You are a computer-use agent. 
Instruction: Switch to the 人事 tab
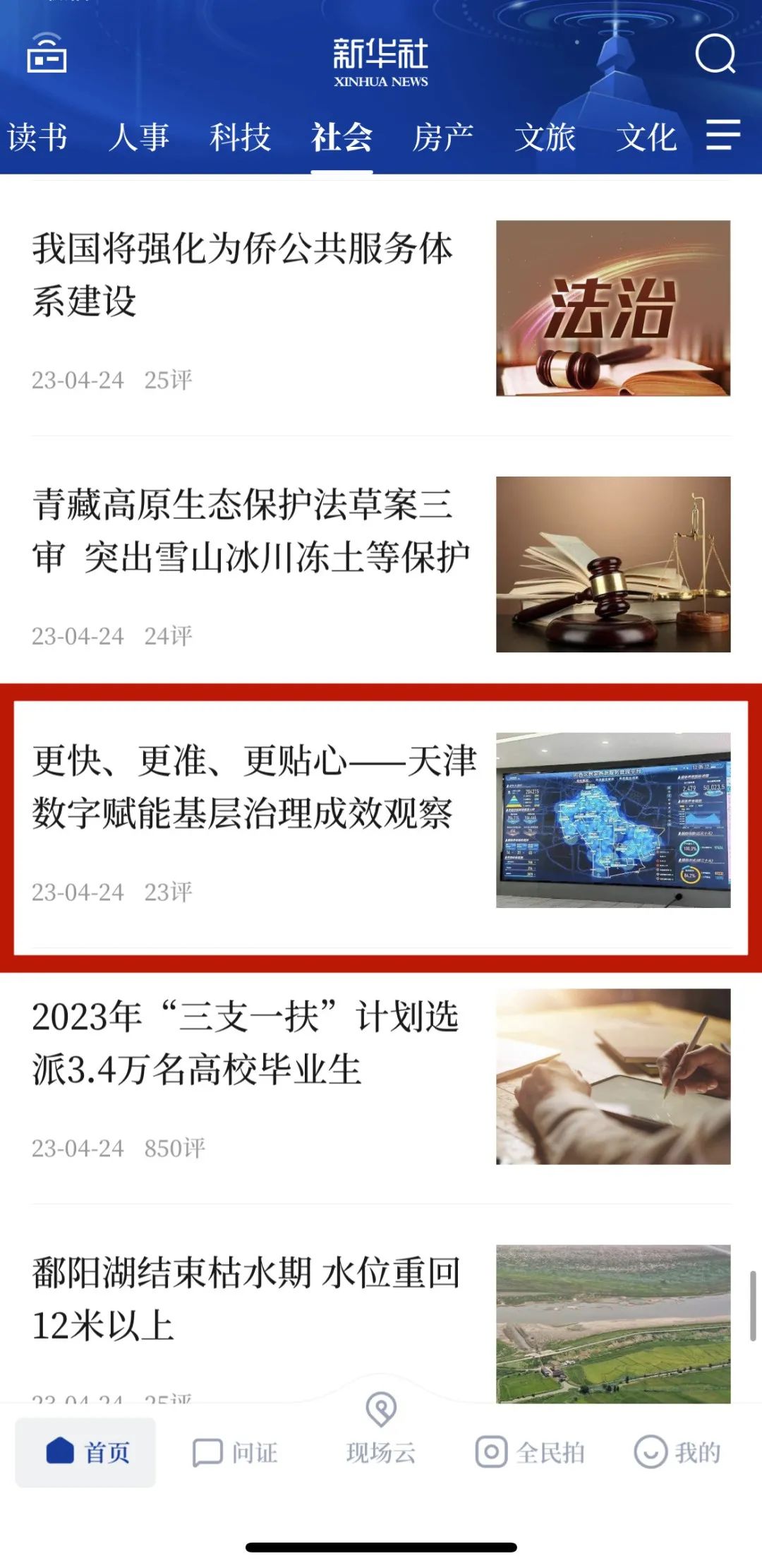pos(139,137)
